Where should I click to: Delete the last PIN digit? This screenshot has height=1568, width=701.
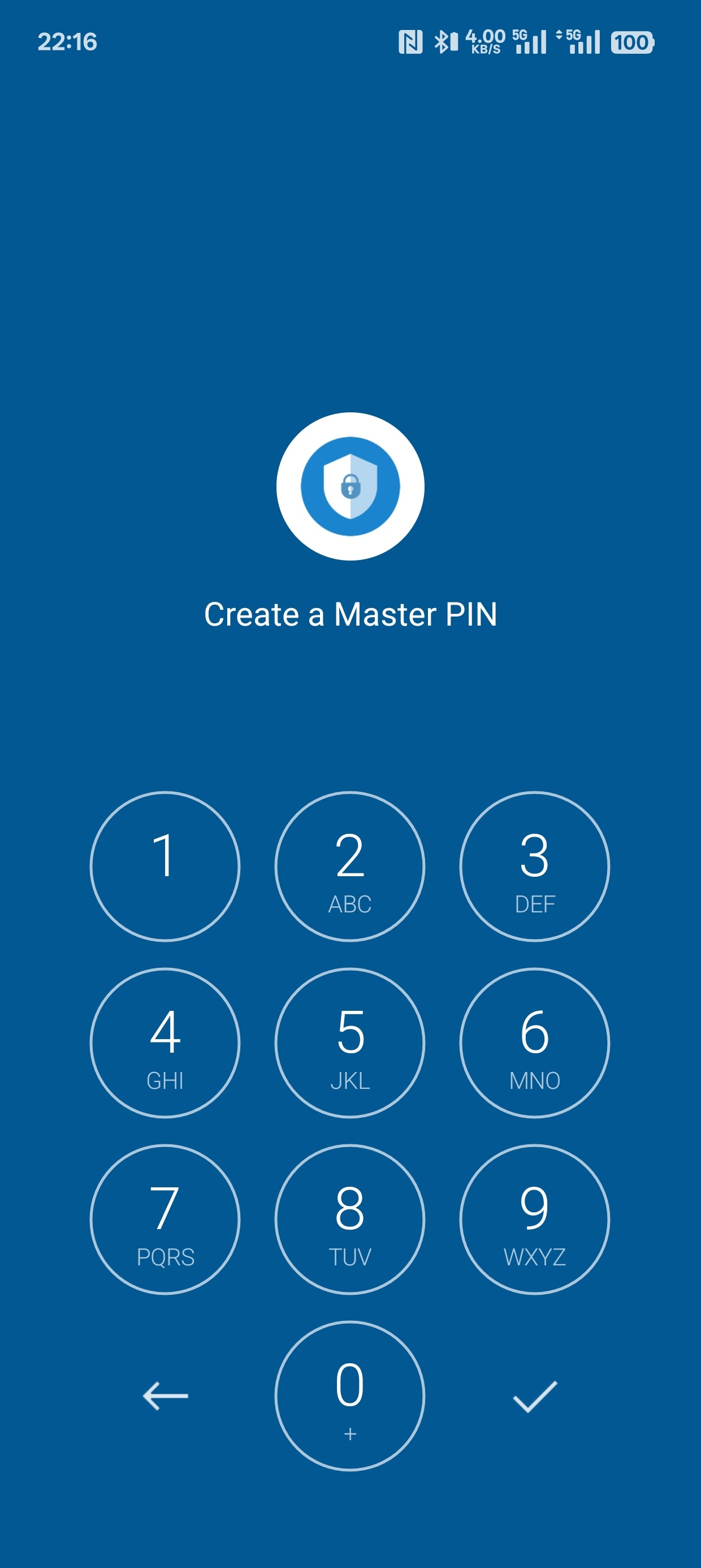coord(165,1395)
